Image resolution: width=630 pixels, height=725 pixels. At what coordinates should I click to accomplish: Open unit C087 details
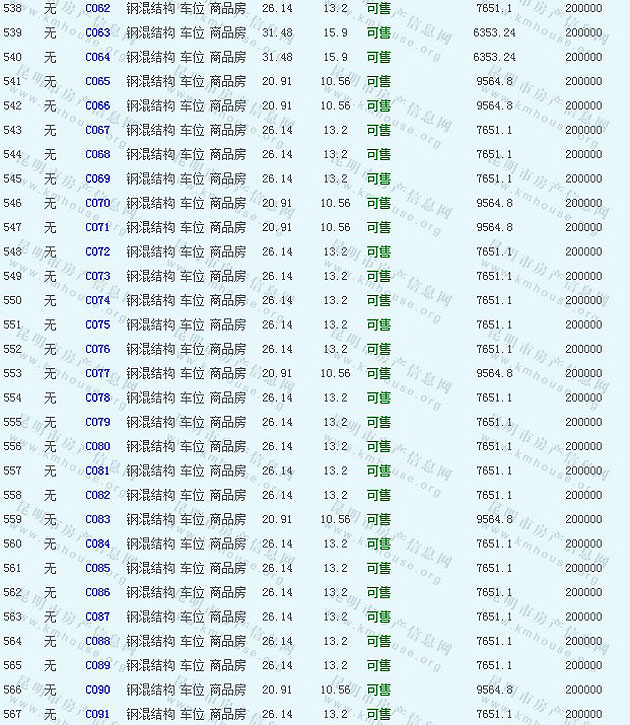click(x=98, y=617)
